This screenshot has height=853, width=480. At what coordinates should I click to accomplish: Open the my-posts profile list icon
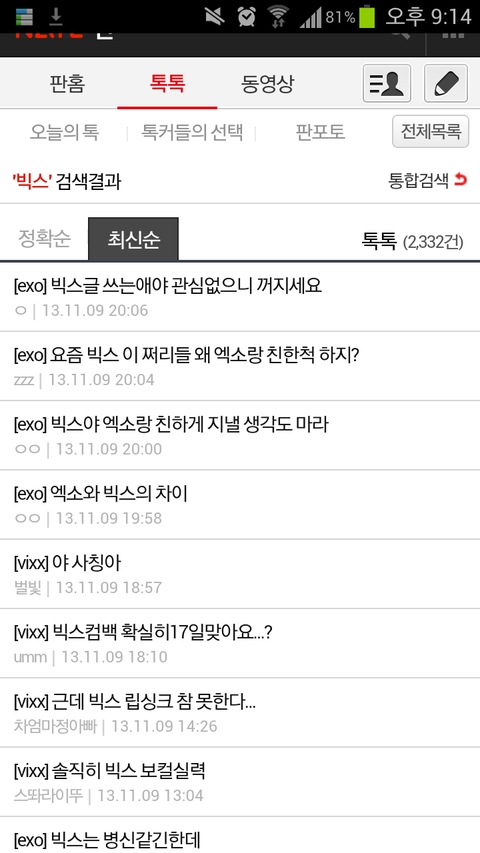[x=387, y=83]
